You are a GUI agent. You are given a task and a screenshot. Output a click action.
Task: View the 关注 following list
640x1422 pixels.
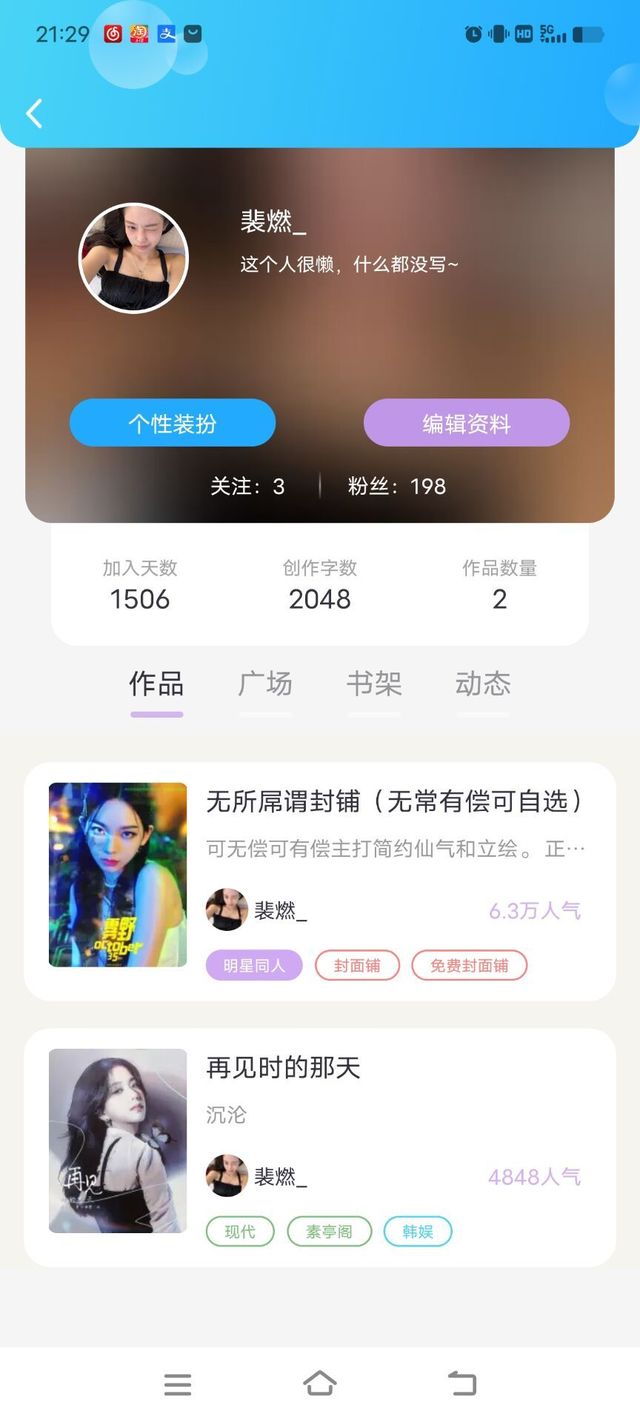pyautogui.click(x=247, y=486)
